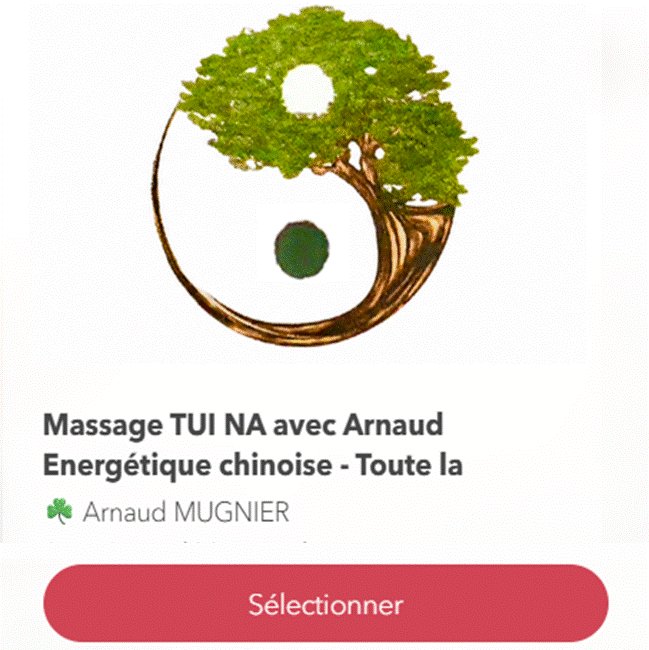Tap the Sélectionner button
The width and height of the screenshot is (649, 650).
point(325,603)
